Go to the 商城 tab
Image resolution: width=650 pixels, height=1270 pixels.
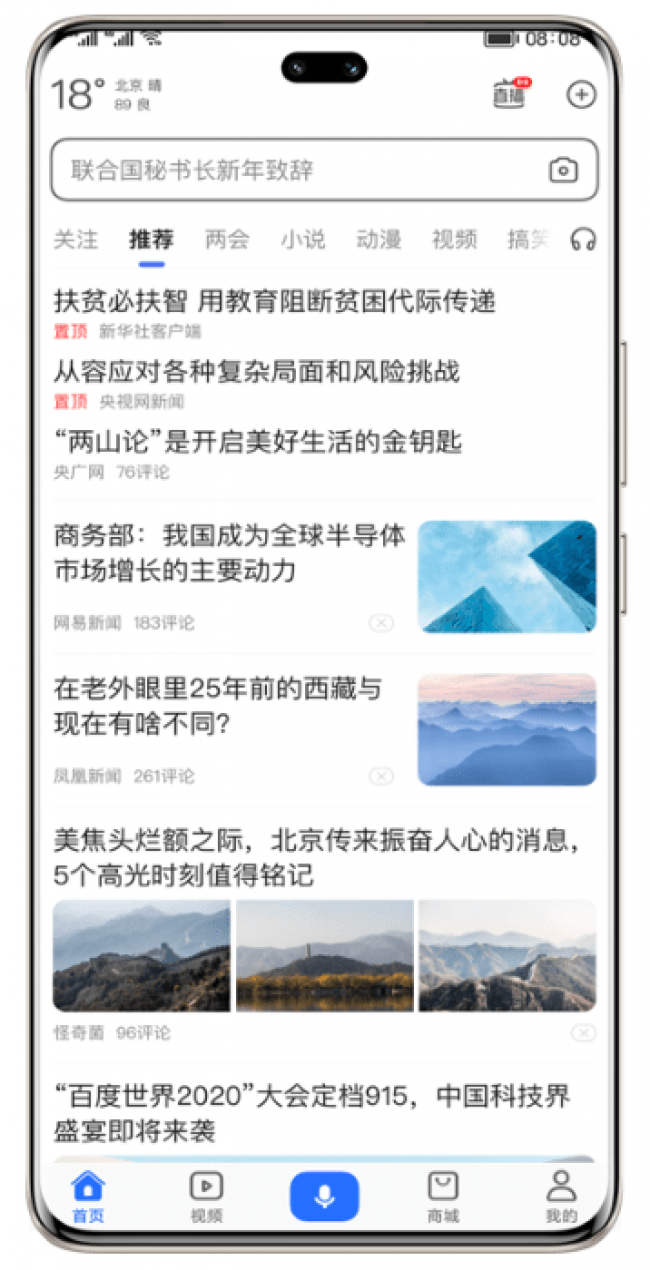click(443, 1197)
